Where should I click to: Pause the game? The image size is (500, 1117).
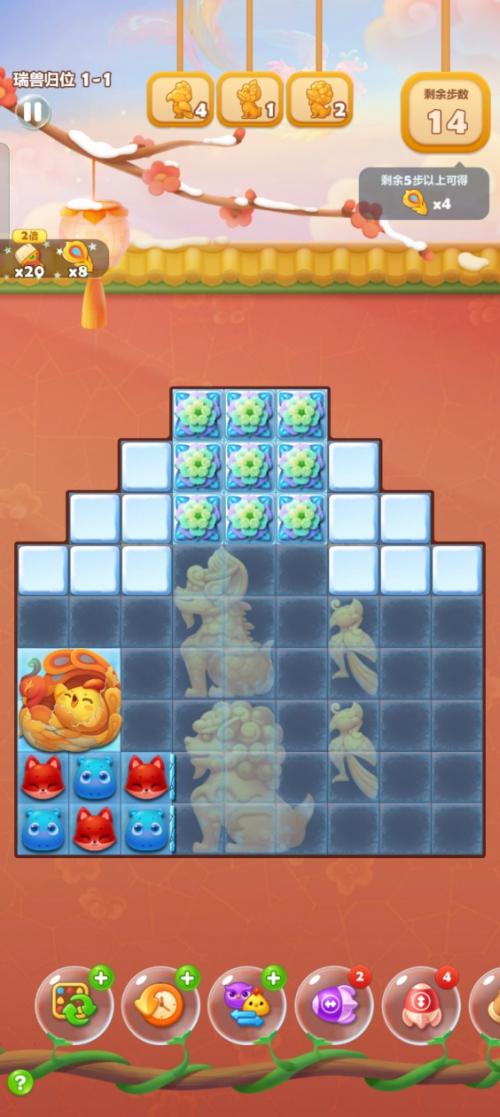tap(33, 112)
